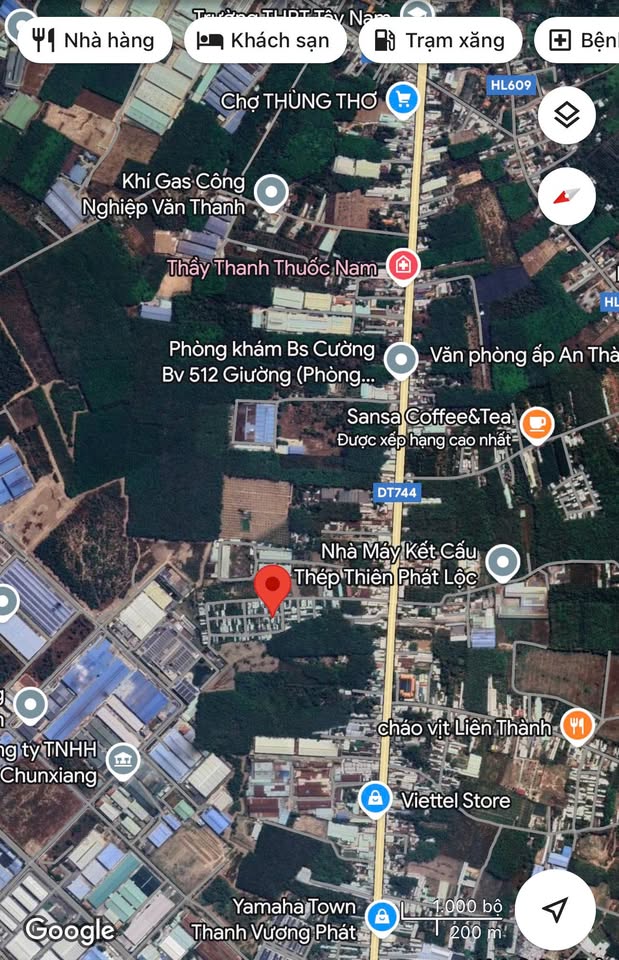The image size is (619, 960).
Task: Center map on my current location
Action: 555,908
